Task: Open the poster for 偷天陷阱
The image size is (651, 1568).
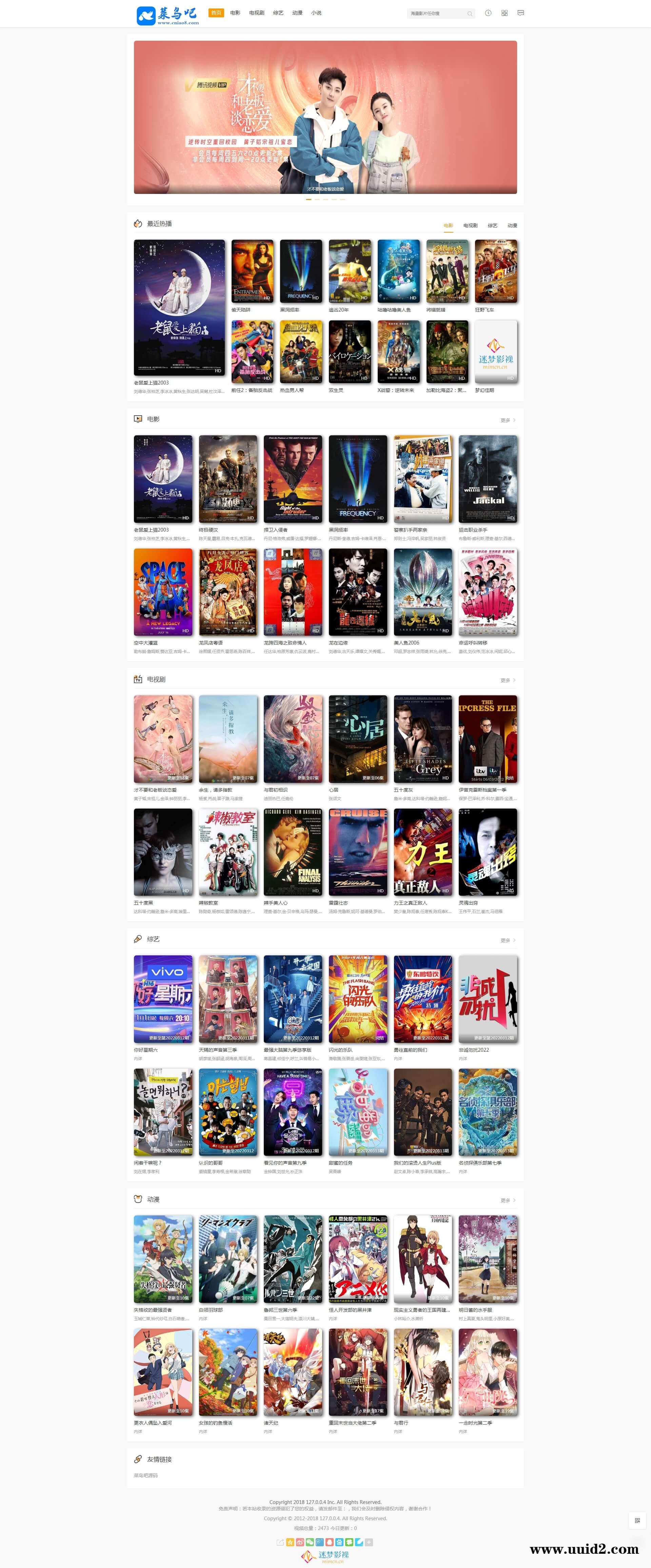Action: [x=252, y=271]
